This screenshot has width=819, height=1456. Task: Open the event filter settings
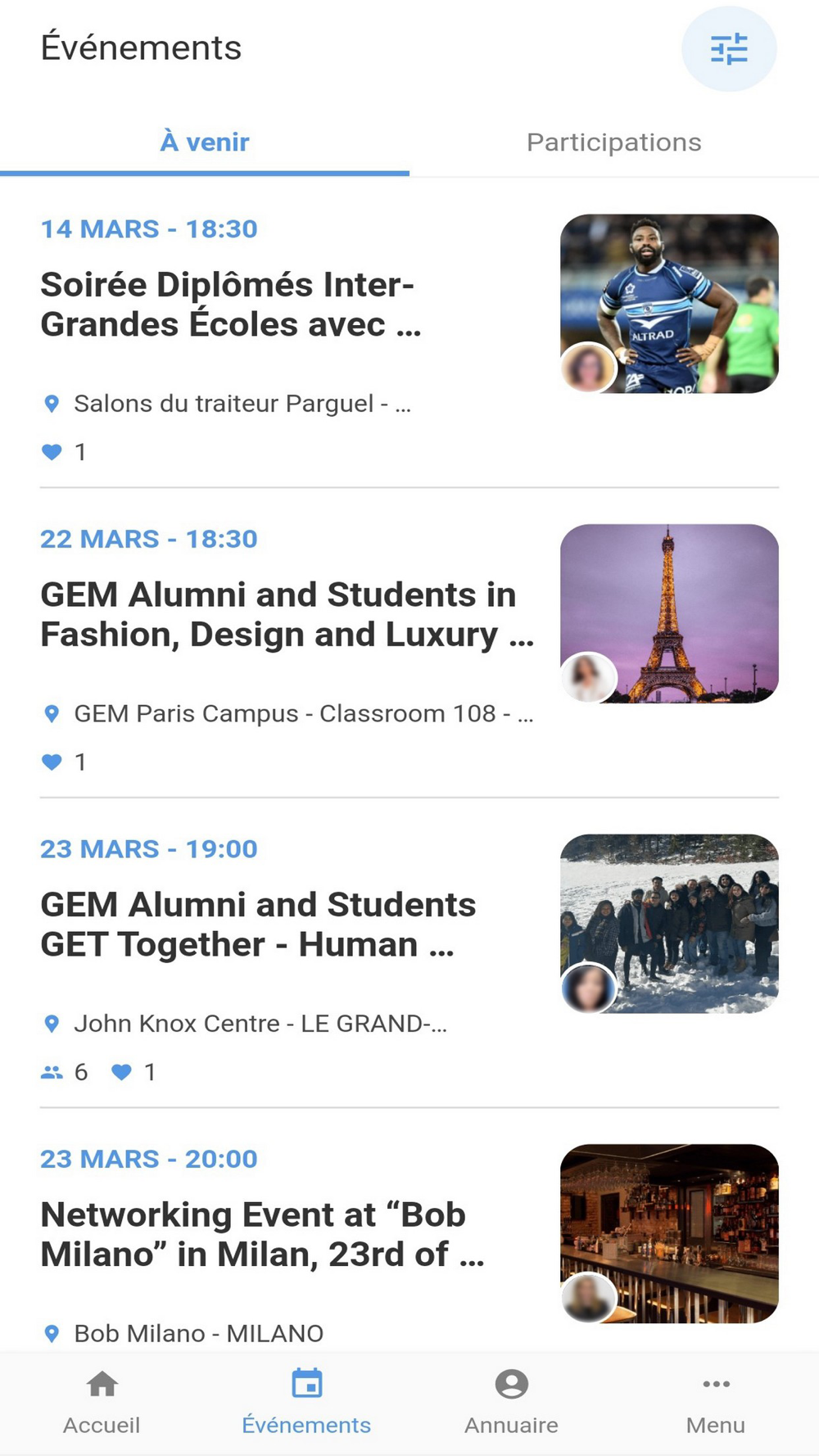point(728,49)
